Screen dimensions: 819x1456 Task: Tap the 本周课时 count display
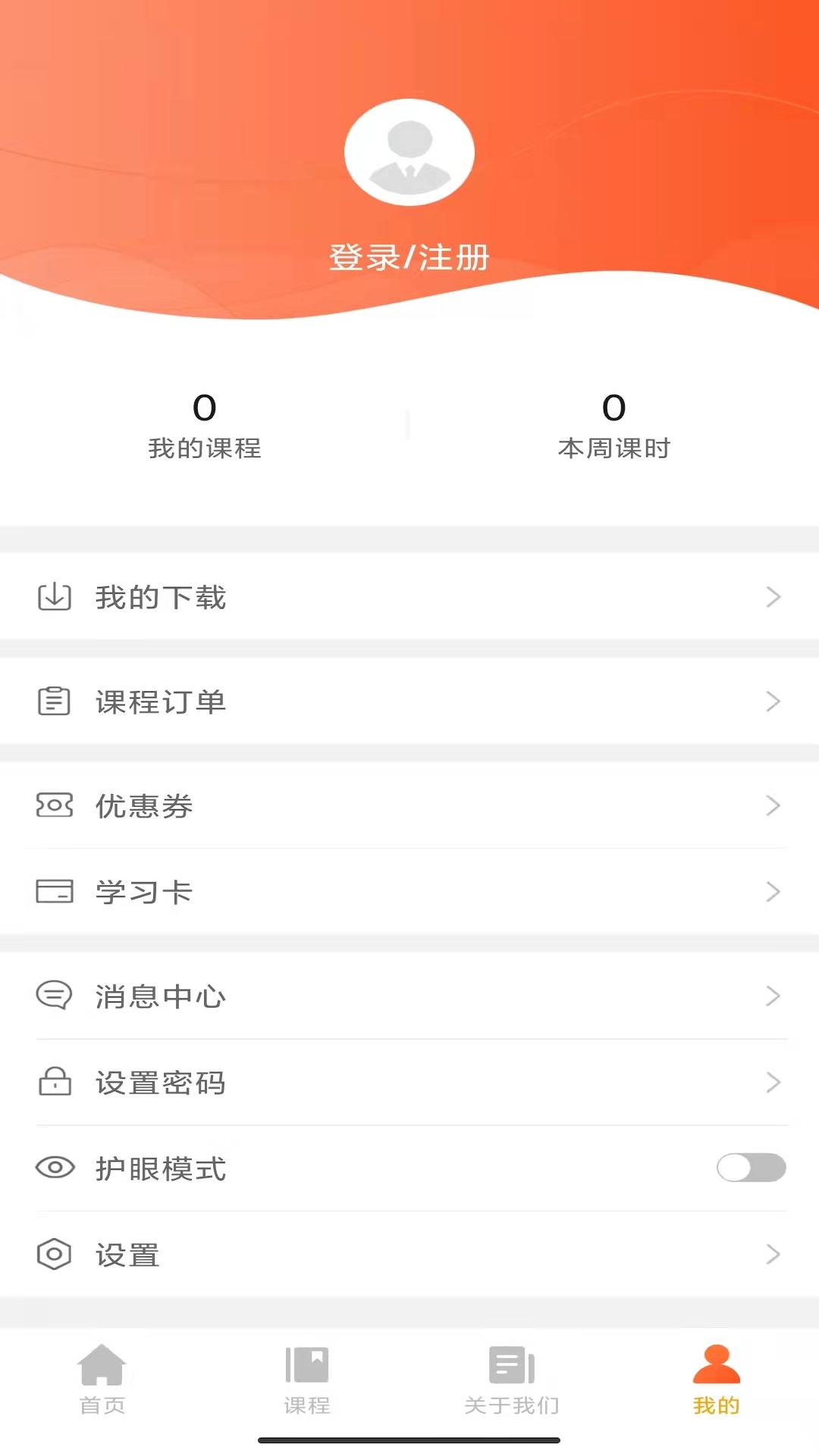[x=614, y=425]
